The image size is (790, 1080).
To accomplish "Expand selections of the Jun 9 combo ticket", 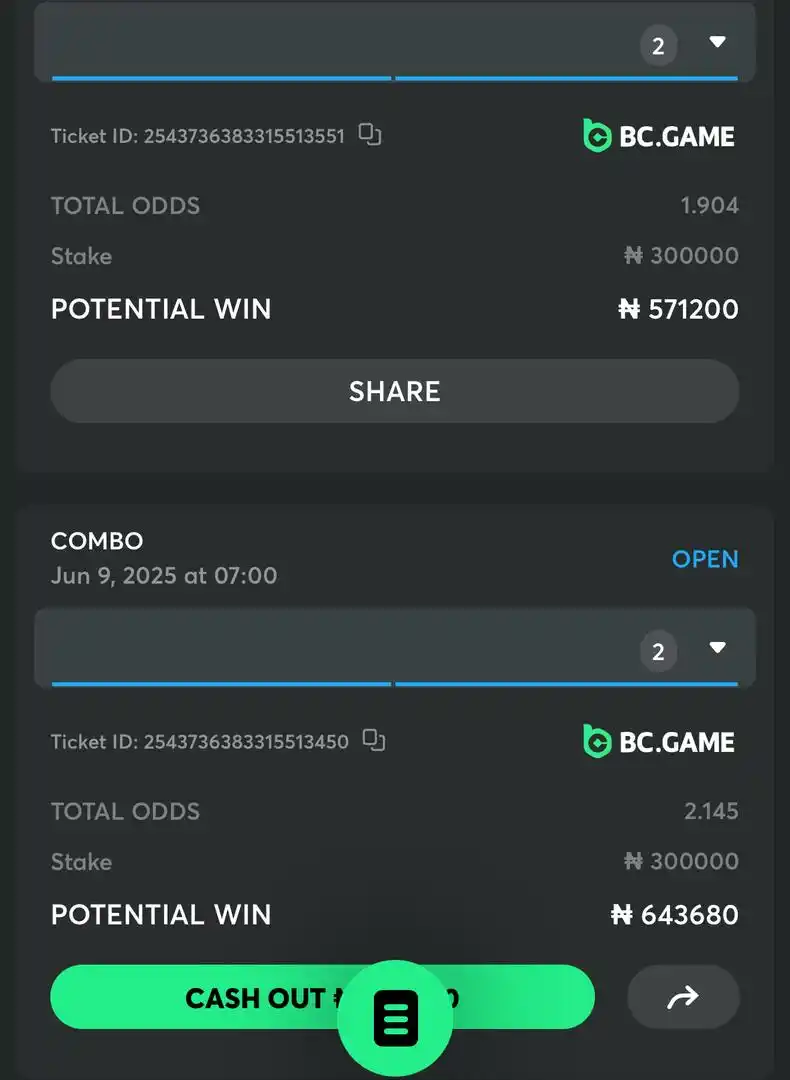I will click(717, 649).
